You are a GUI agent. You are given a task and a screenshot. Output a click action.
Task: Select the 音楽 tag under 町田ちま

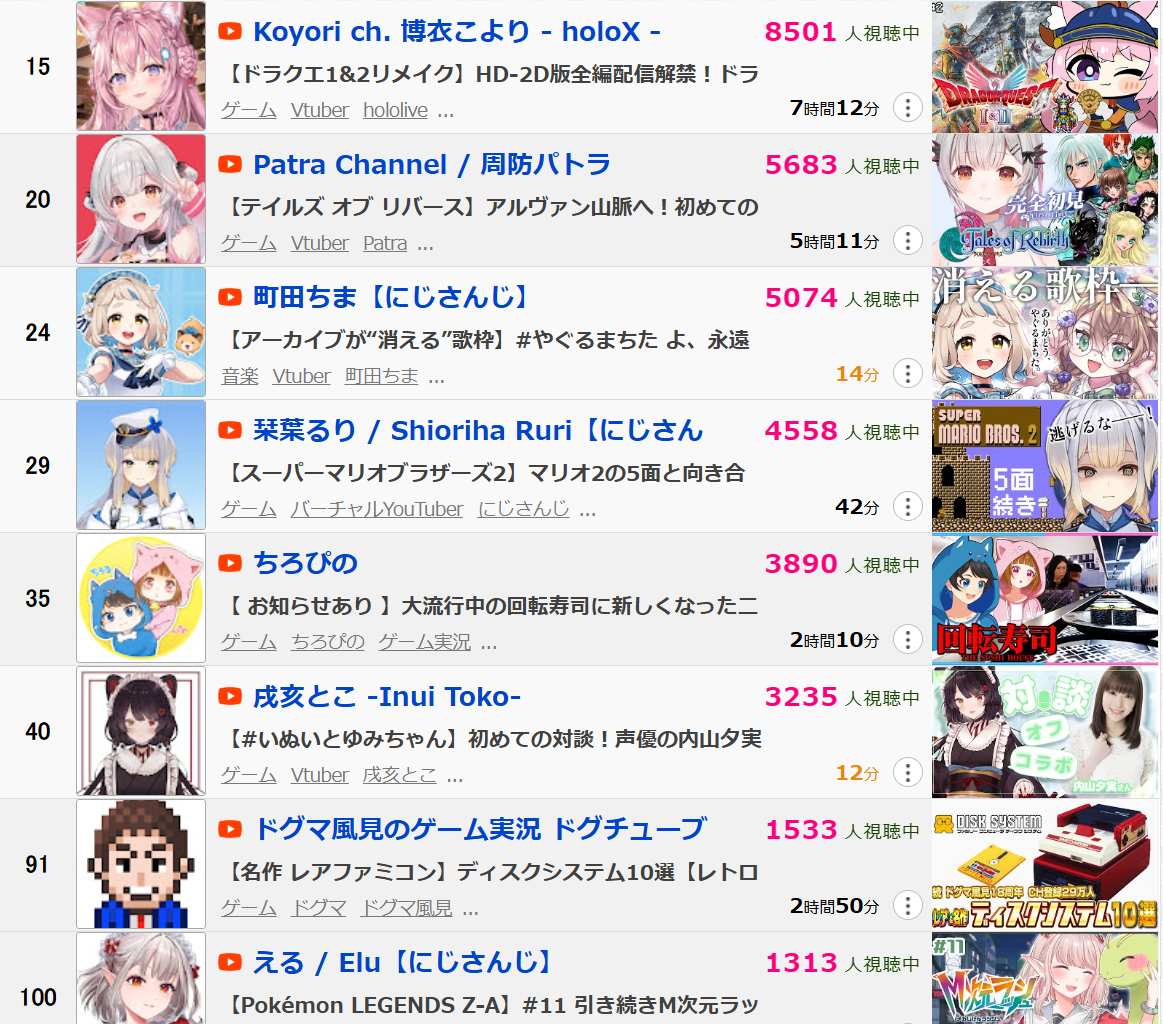(239, 376)
